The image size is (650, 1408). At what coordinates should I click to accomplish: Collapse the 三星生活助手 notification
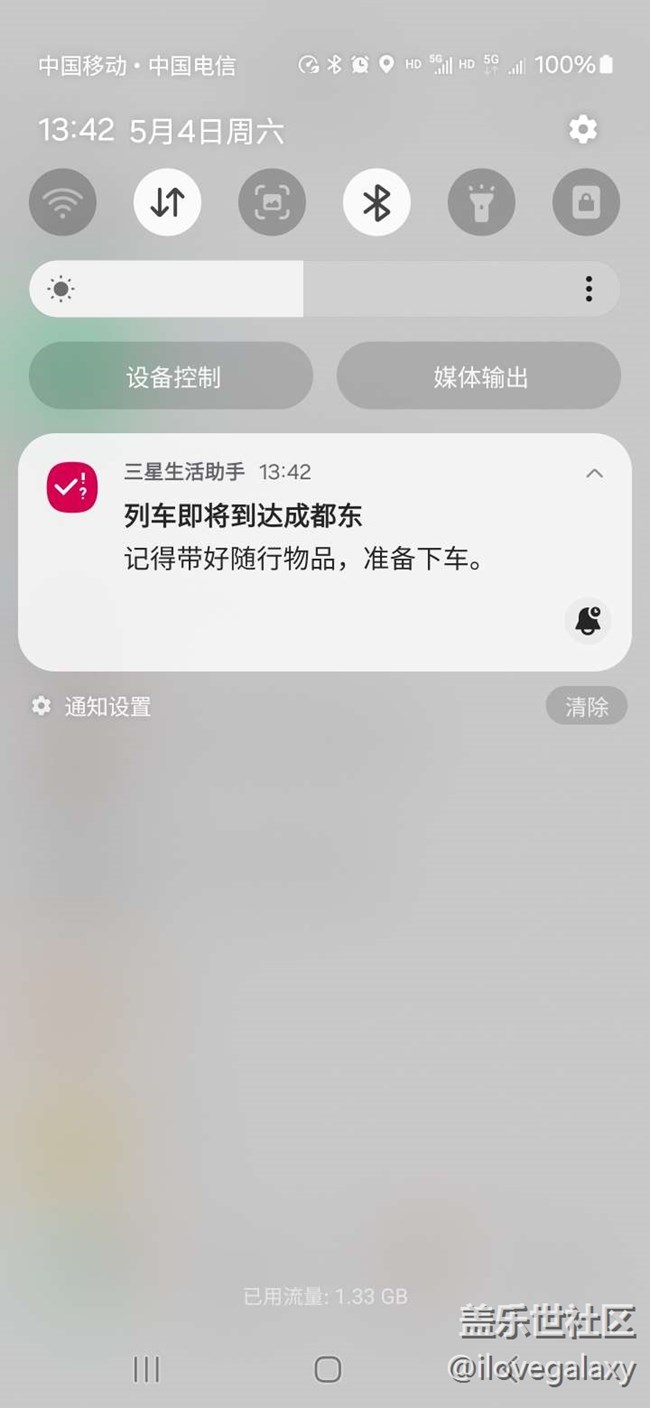pyautogui.click(x=594, y=473)
